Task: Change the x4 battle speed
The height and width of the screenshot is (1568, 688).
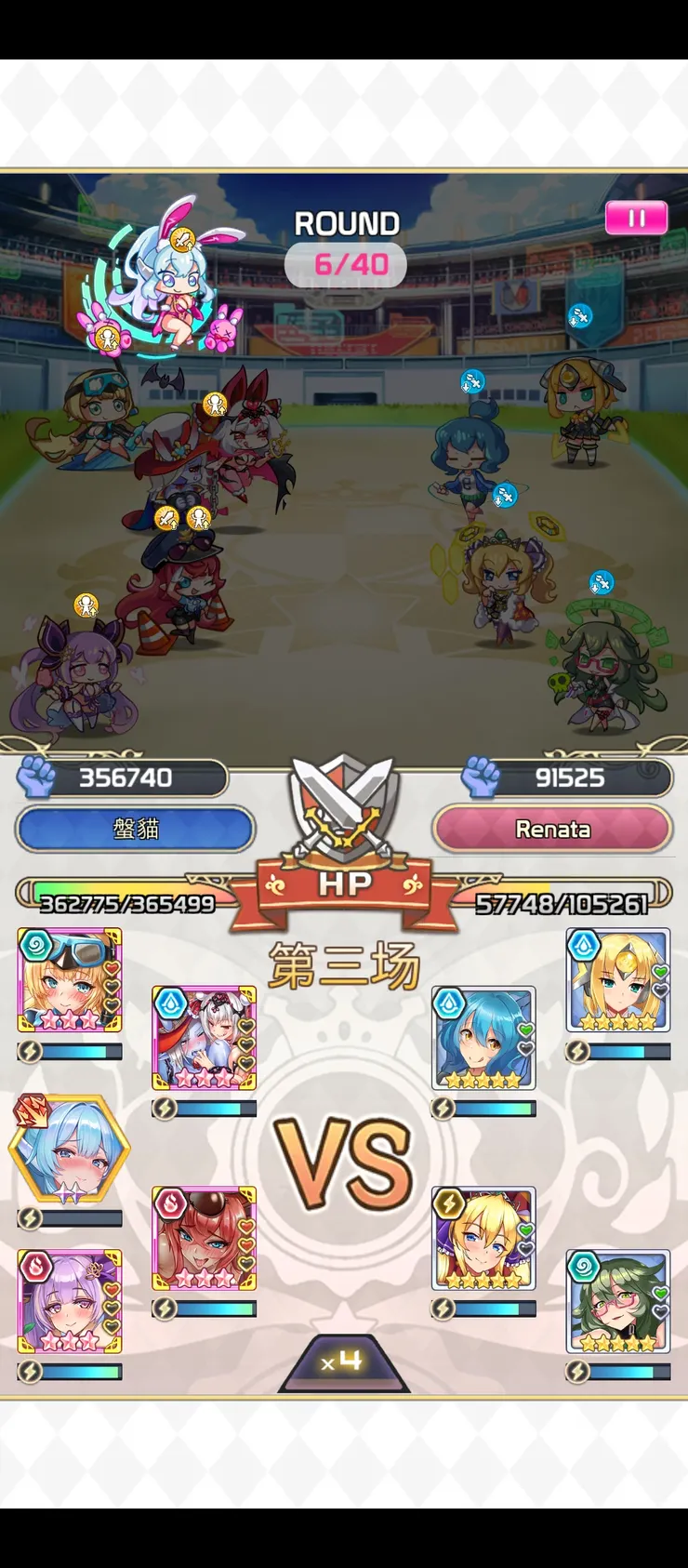Action: [343, 1363]
